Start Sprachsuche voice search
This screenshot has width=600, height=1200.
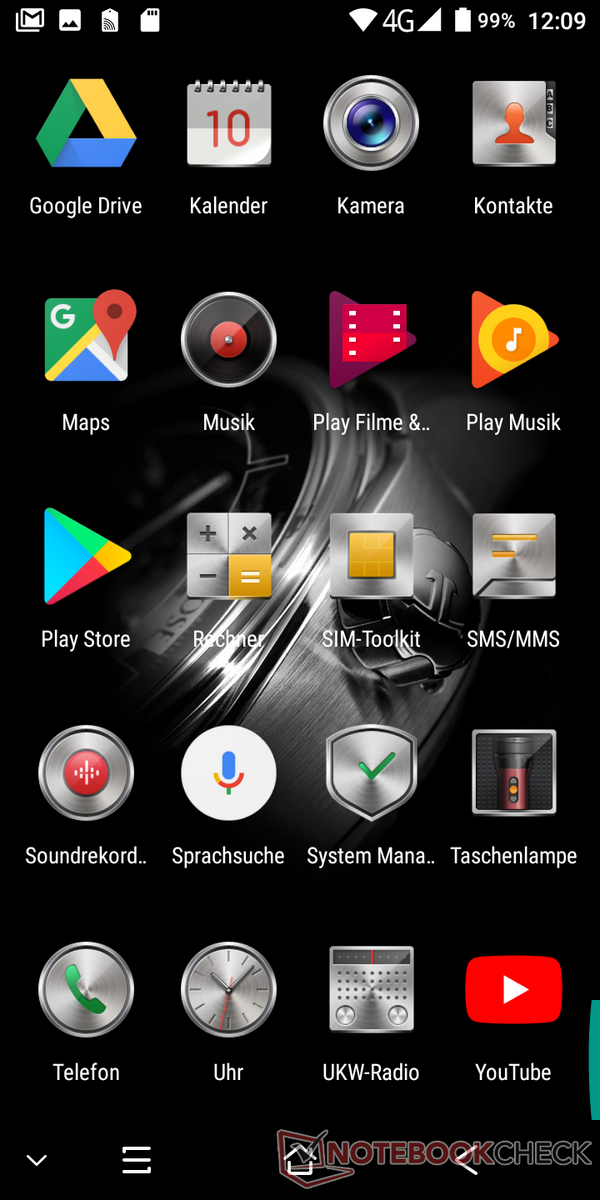[x=229, y=773]
